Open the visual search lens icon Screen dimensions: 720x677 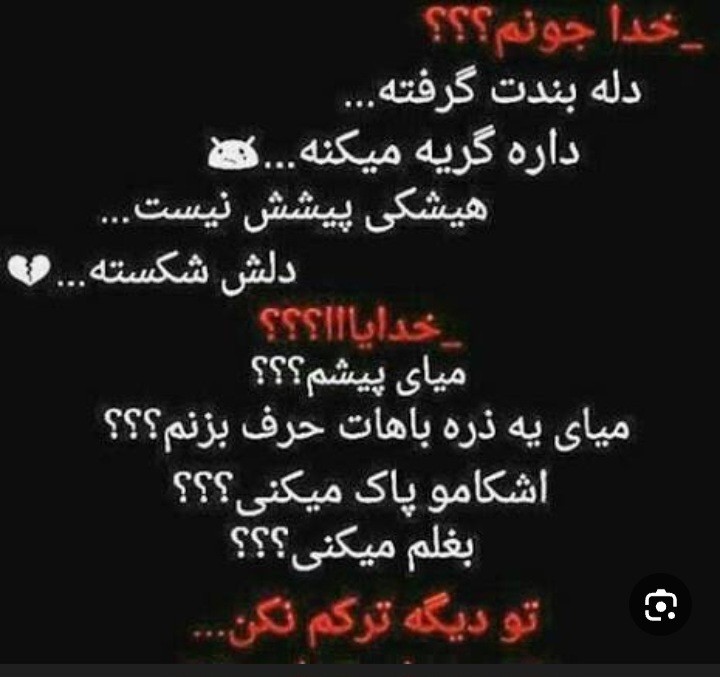660,603
